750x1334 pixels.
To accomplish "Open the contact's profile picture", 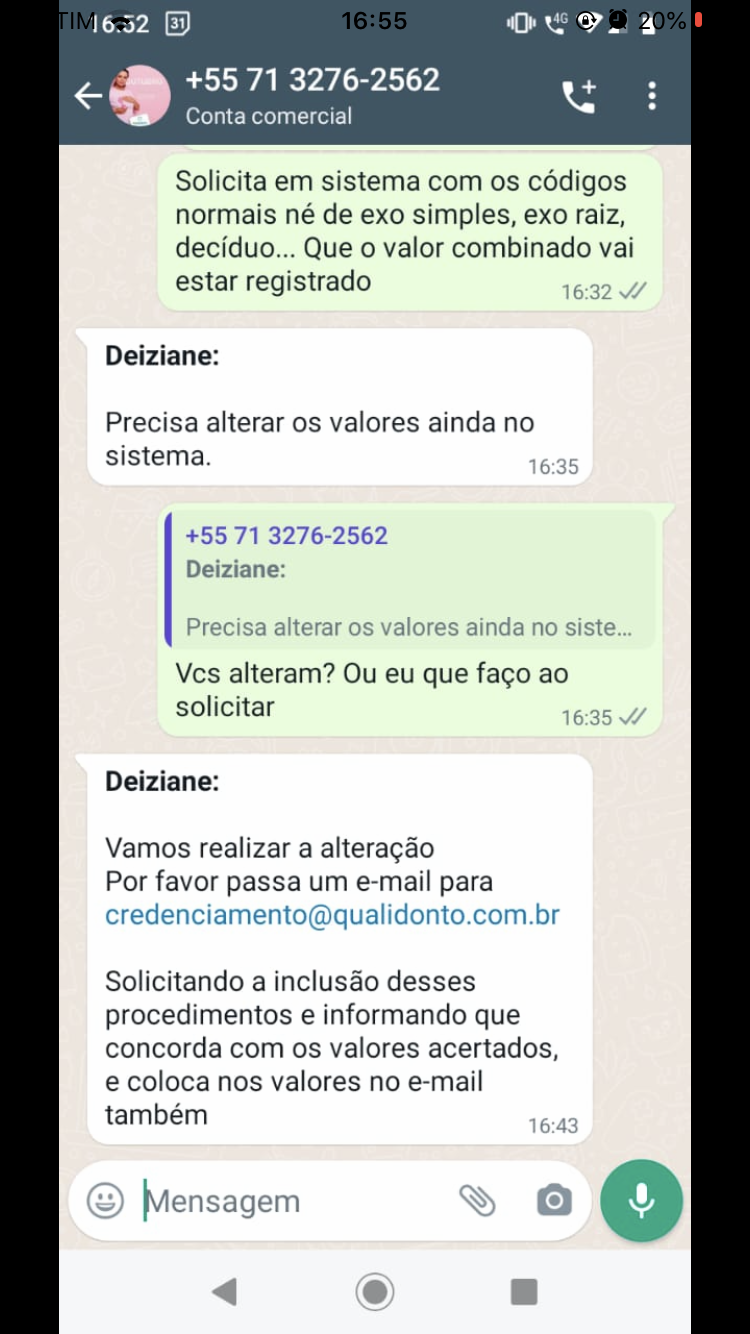I will [x=139, y=96].
